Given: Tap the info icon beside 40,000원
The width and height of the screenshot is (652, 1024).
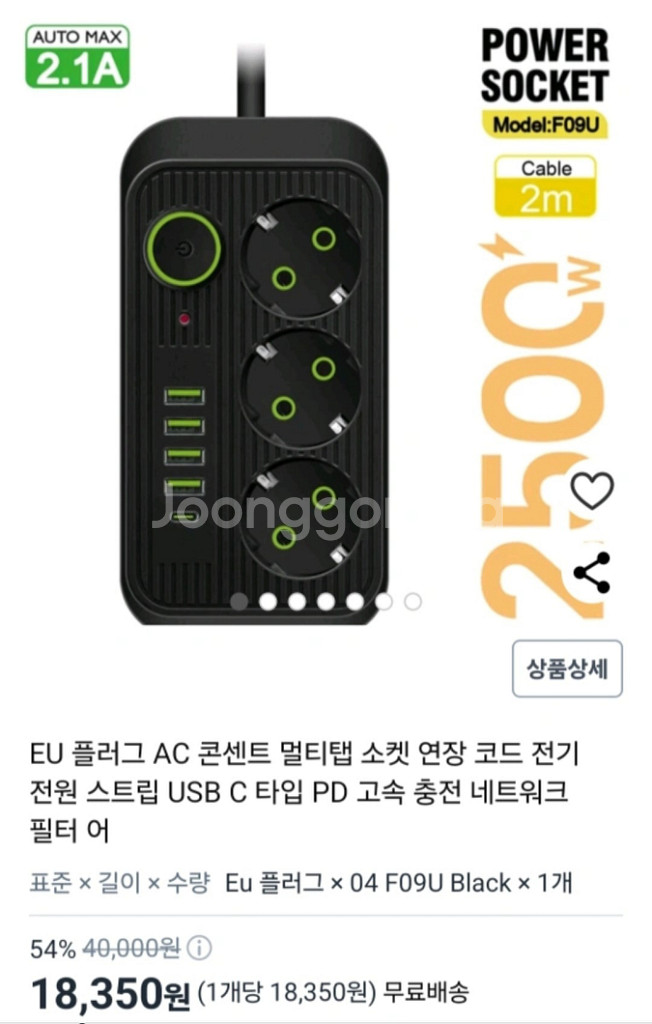Looking at the screenshot, I should coord(200,947).
